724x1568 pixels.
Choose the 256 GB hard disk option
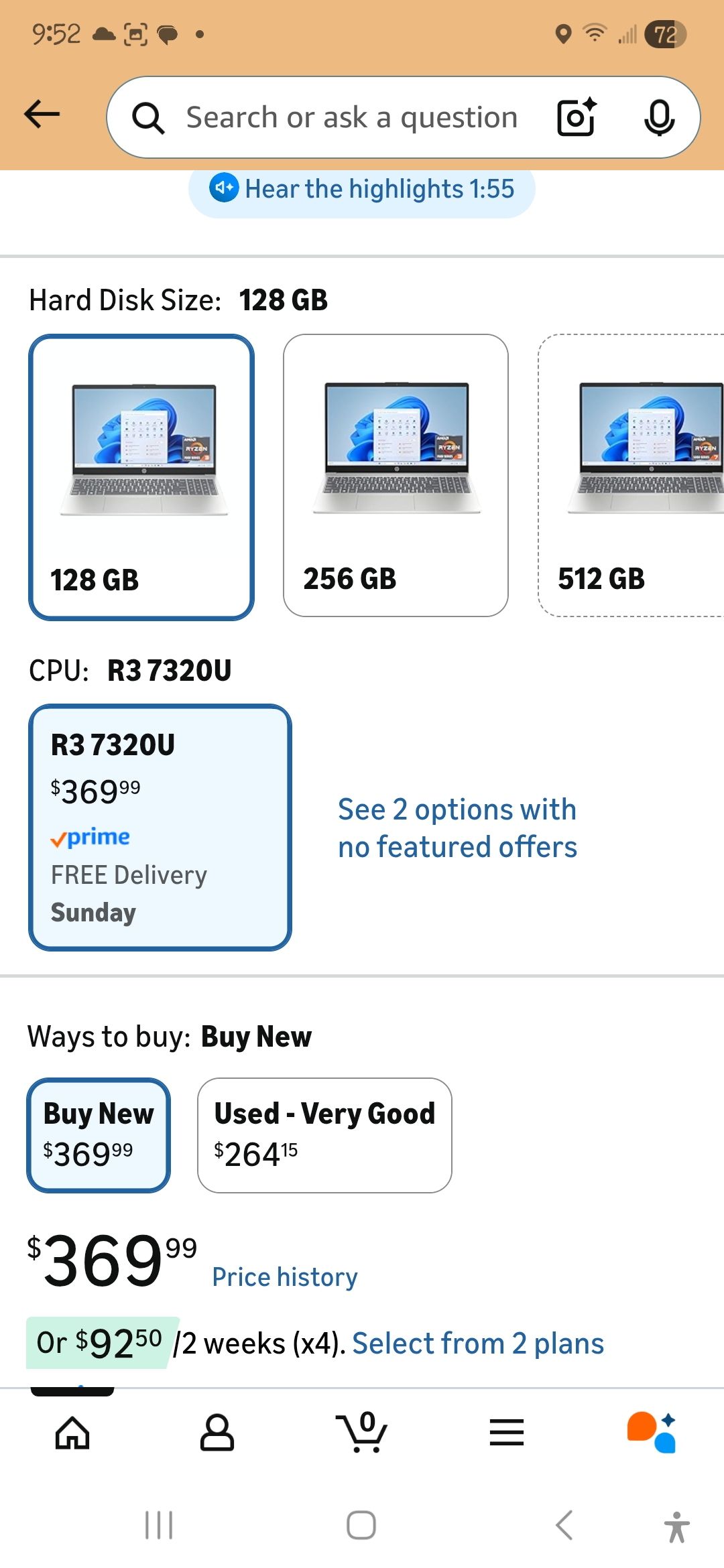point(396,476)
